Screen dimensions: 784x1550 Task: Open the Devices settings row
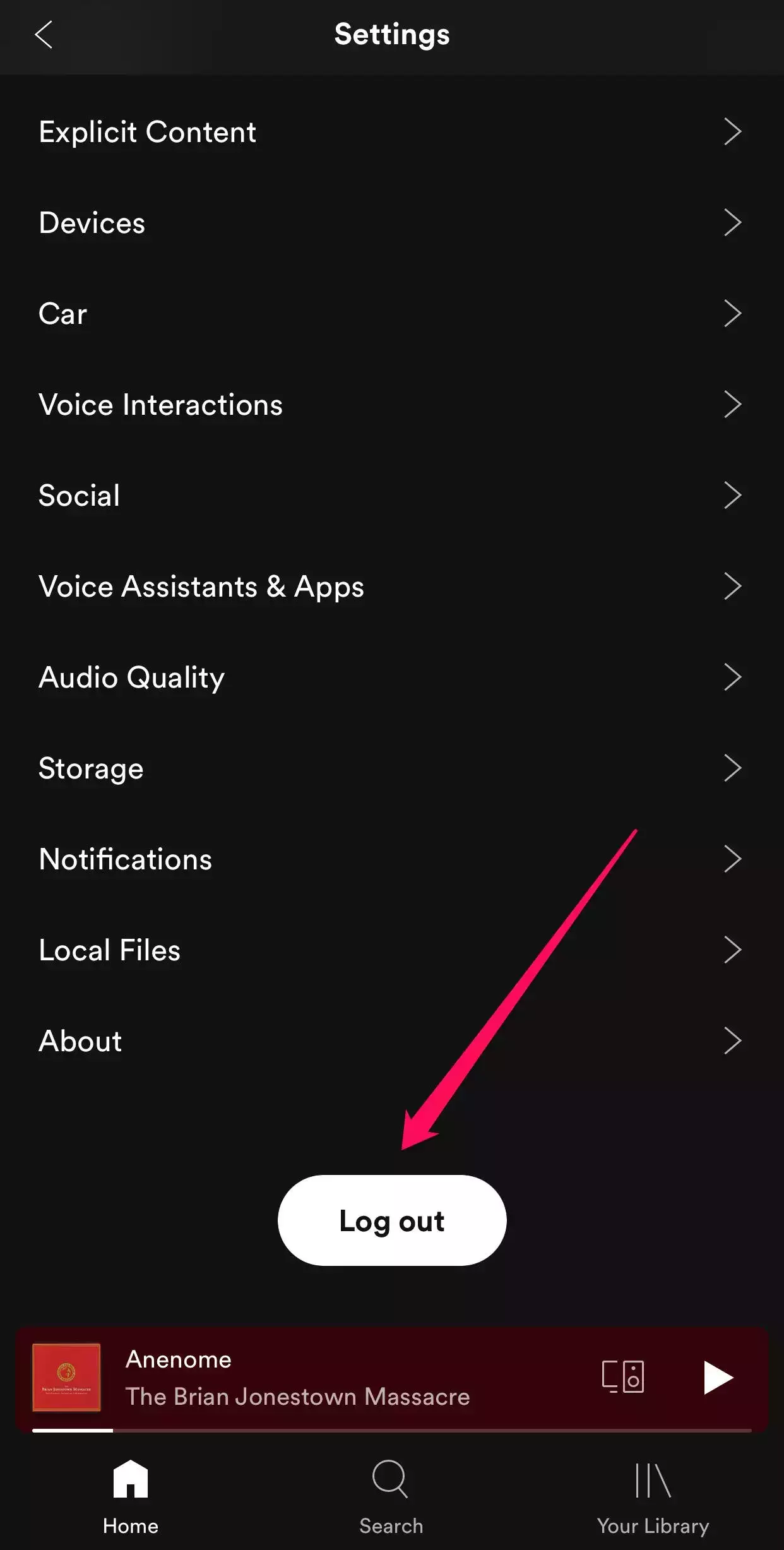(x=391, y=223)
